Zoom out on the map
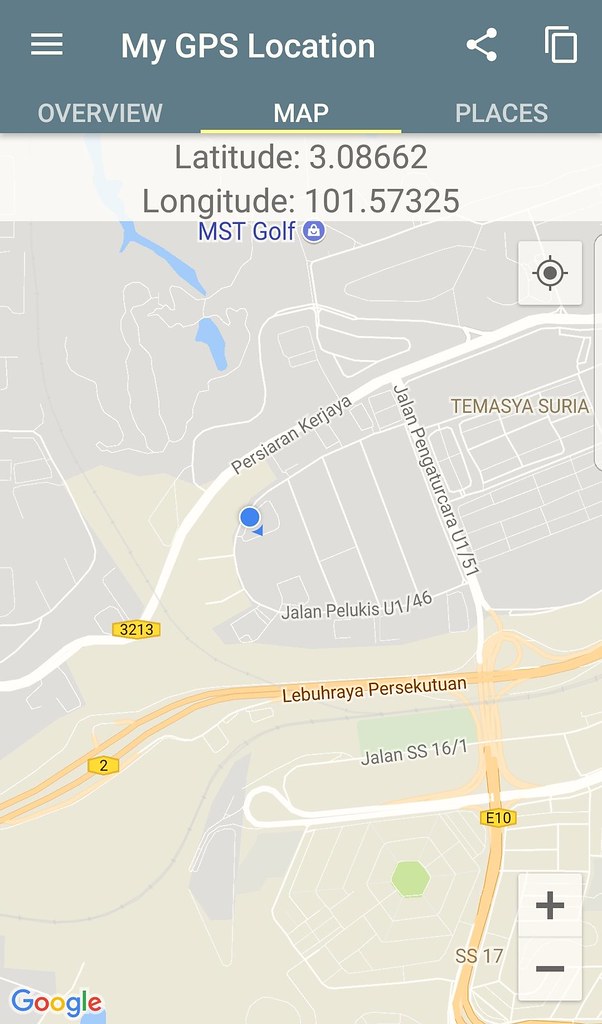 pyautogui.click(x=550, y=968)
